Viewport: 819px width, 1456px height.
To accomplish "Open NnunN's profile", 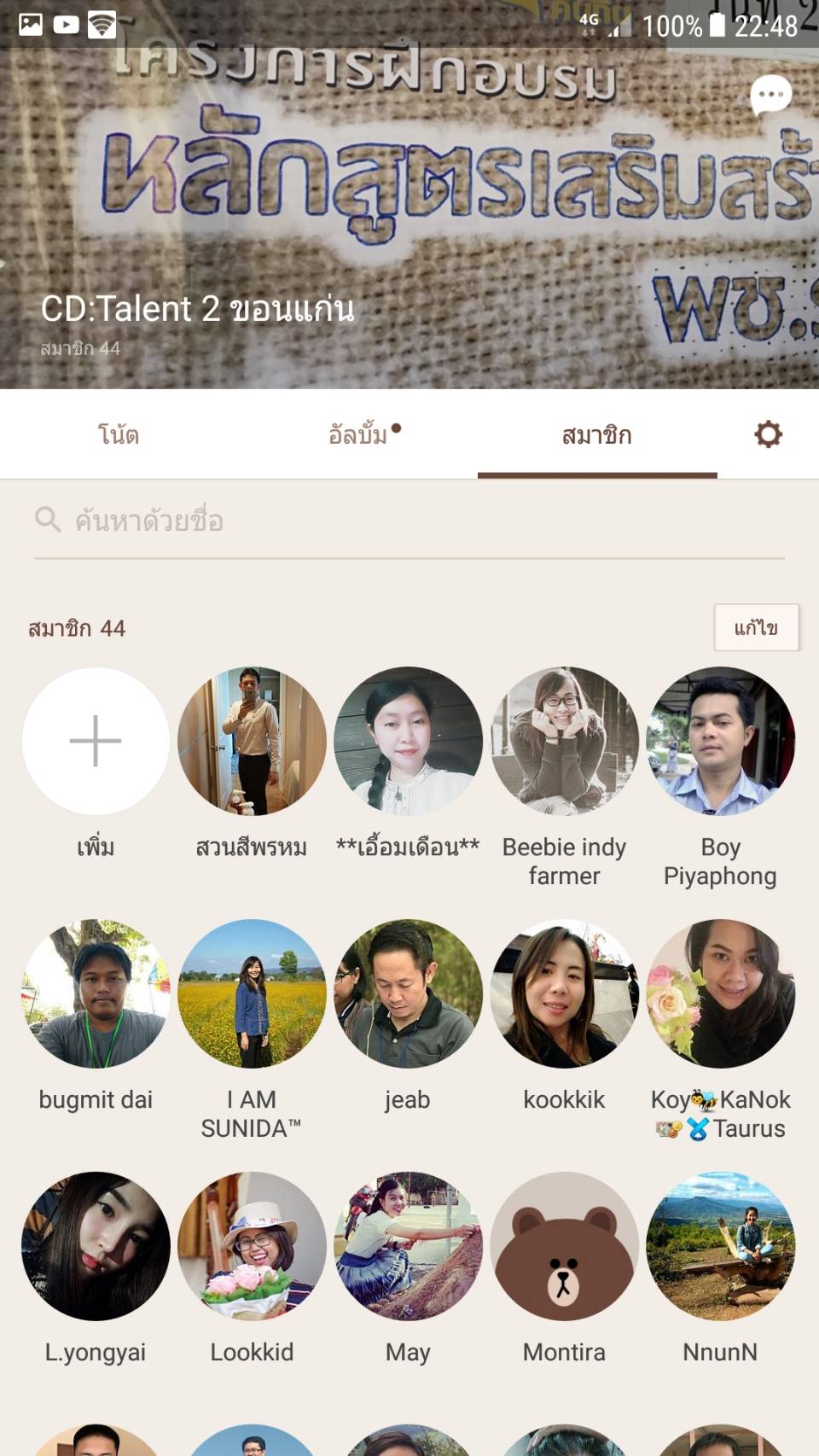I will point(720,1246).
